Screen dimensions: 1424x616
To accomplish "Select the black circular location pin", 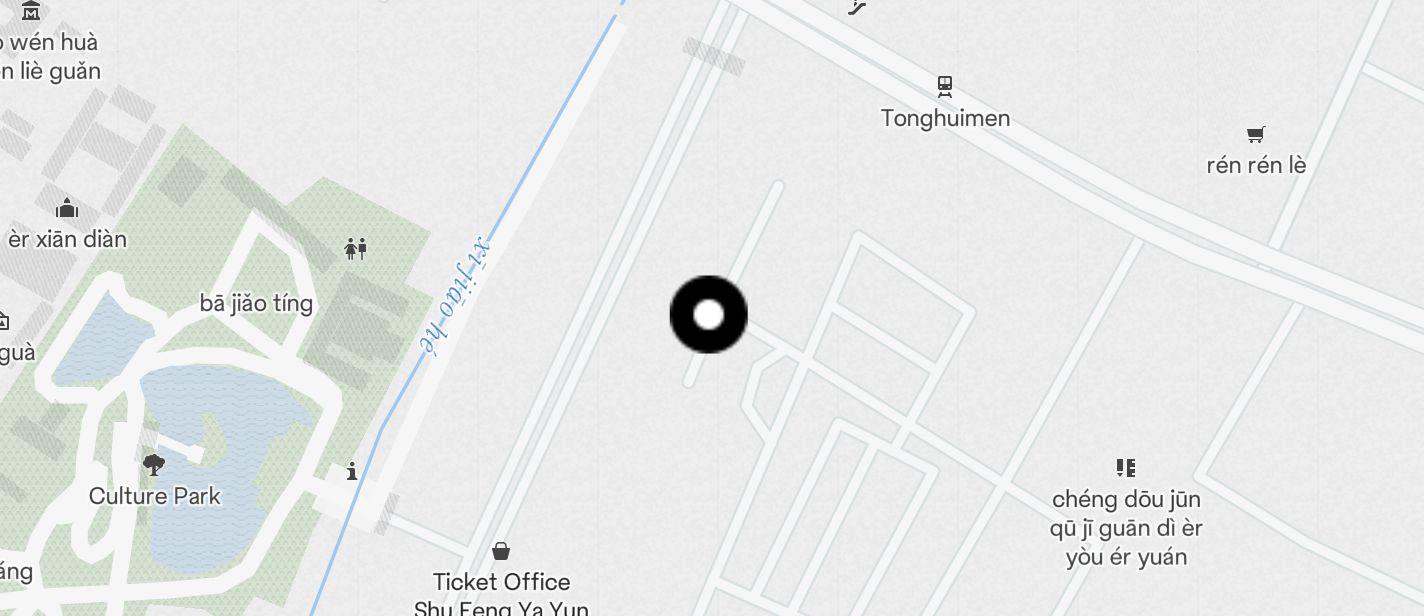I will tap(708, 314).
